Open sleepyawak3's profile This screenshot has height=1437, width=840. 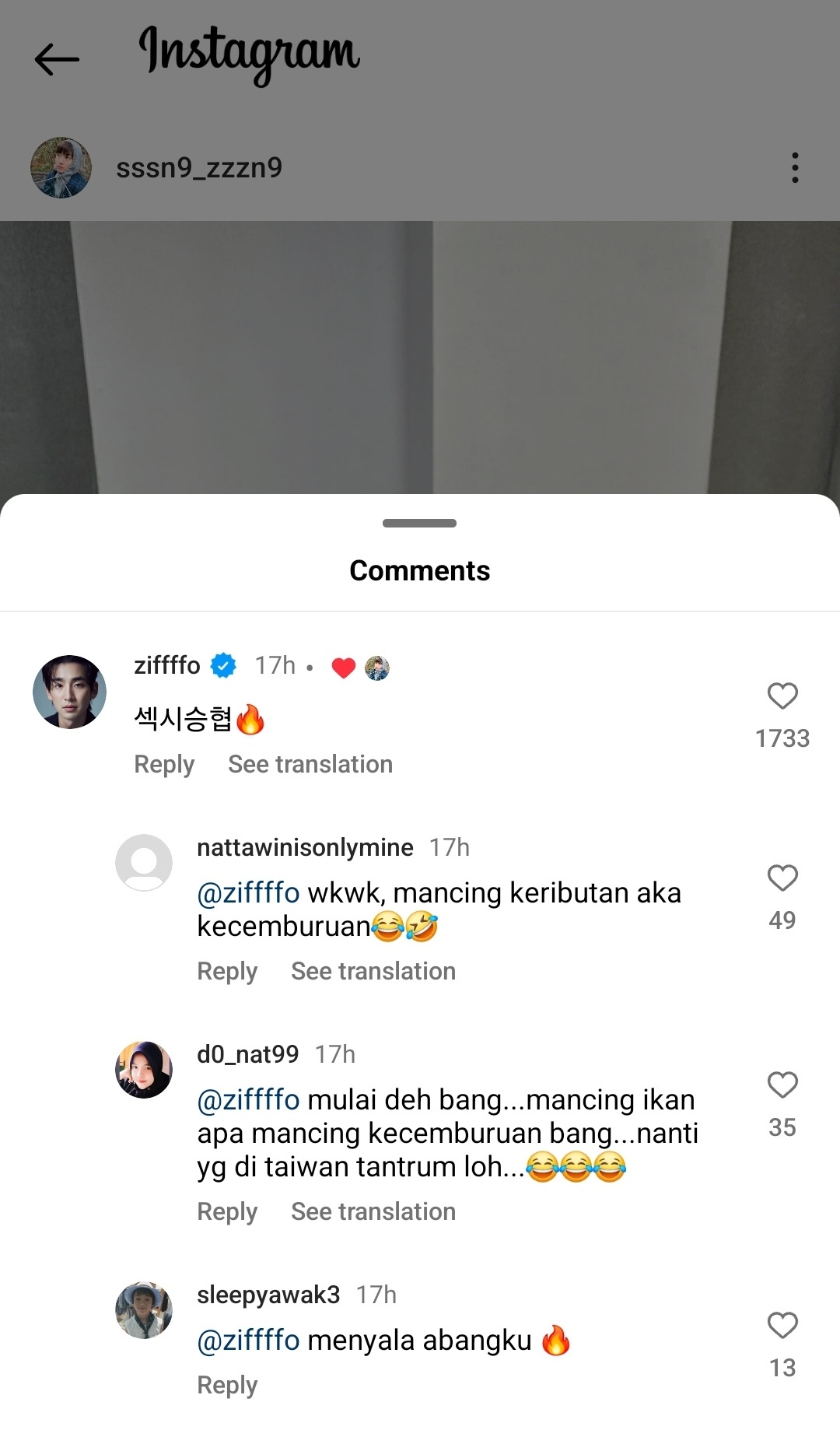[268, 1295]
